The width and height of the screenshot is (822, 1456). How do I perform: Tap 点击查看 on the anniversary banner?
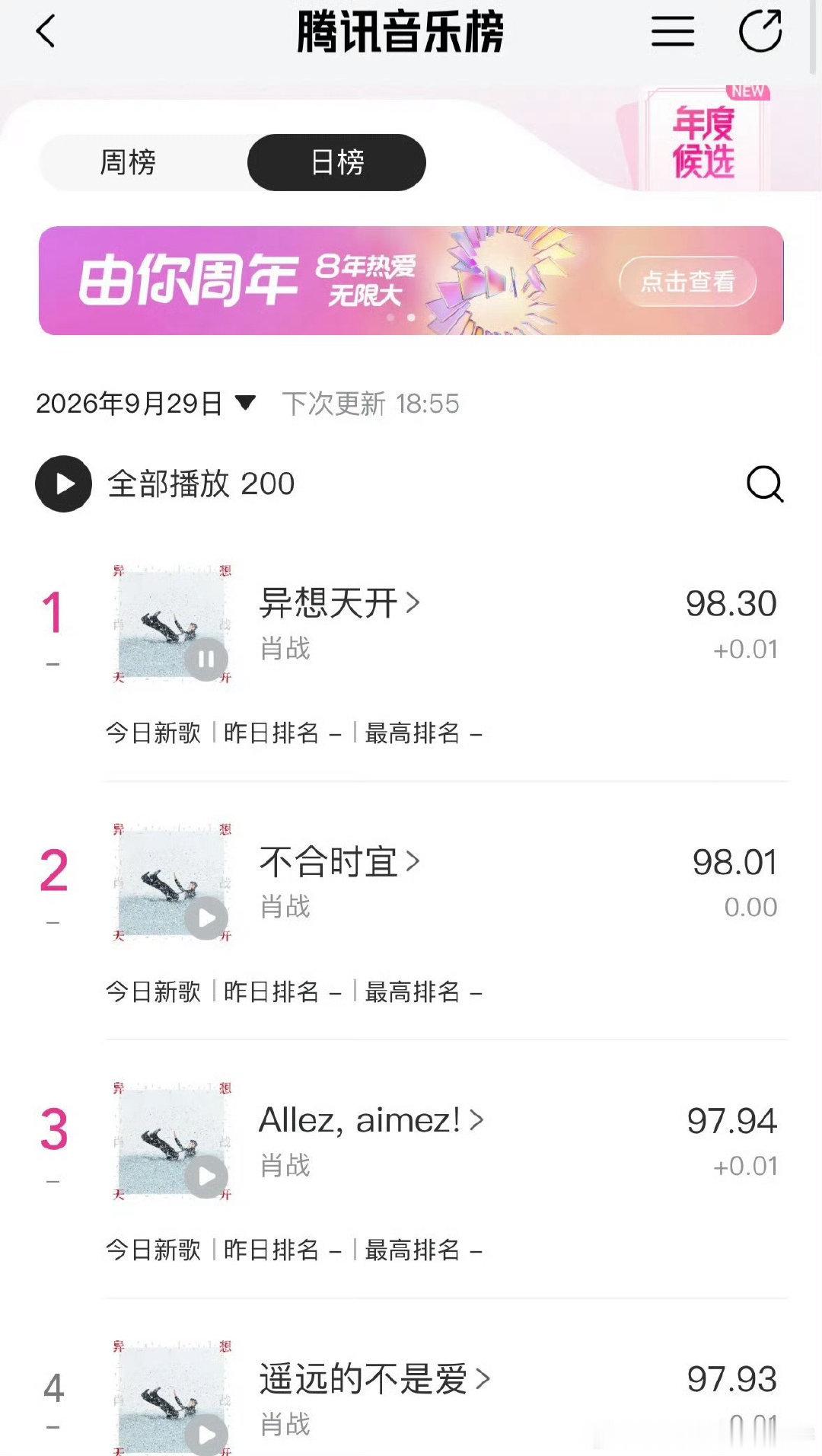[688, 282]
